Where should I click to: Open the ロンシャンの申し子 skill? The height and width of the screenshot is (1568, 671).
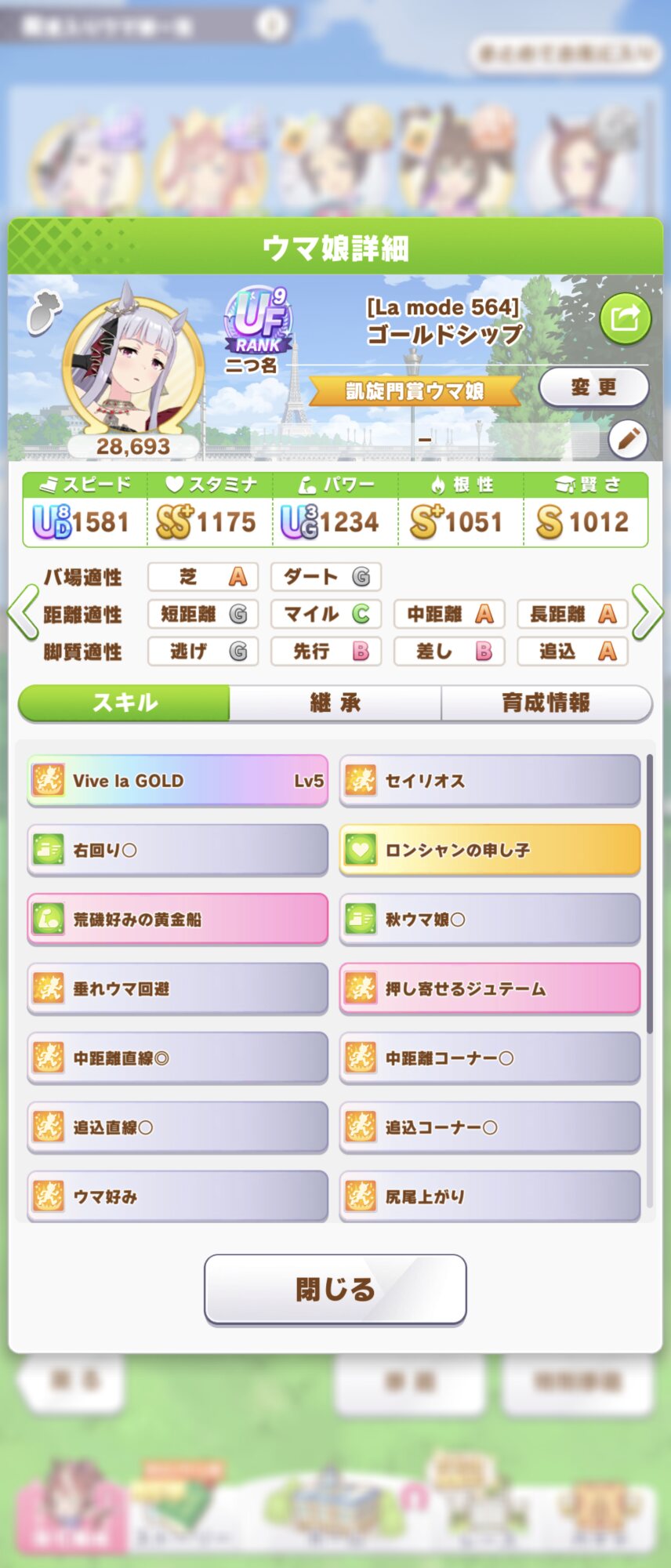[490, 850]
